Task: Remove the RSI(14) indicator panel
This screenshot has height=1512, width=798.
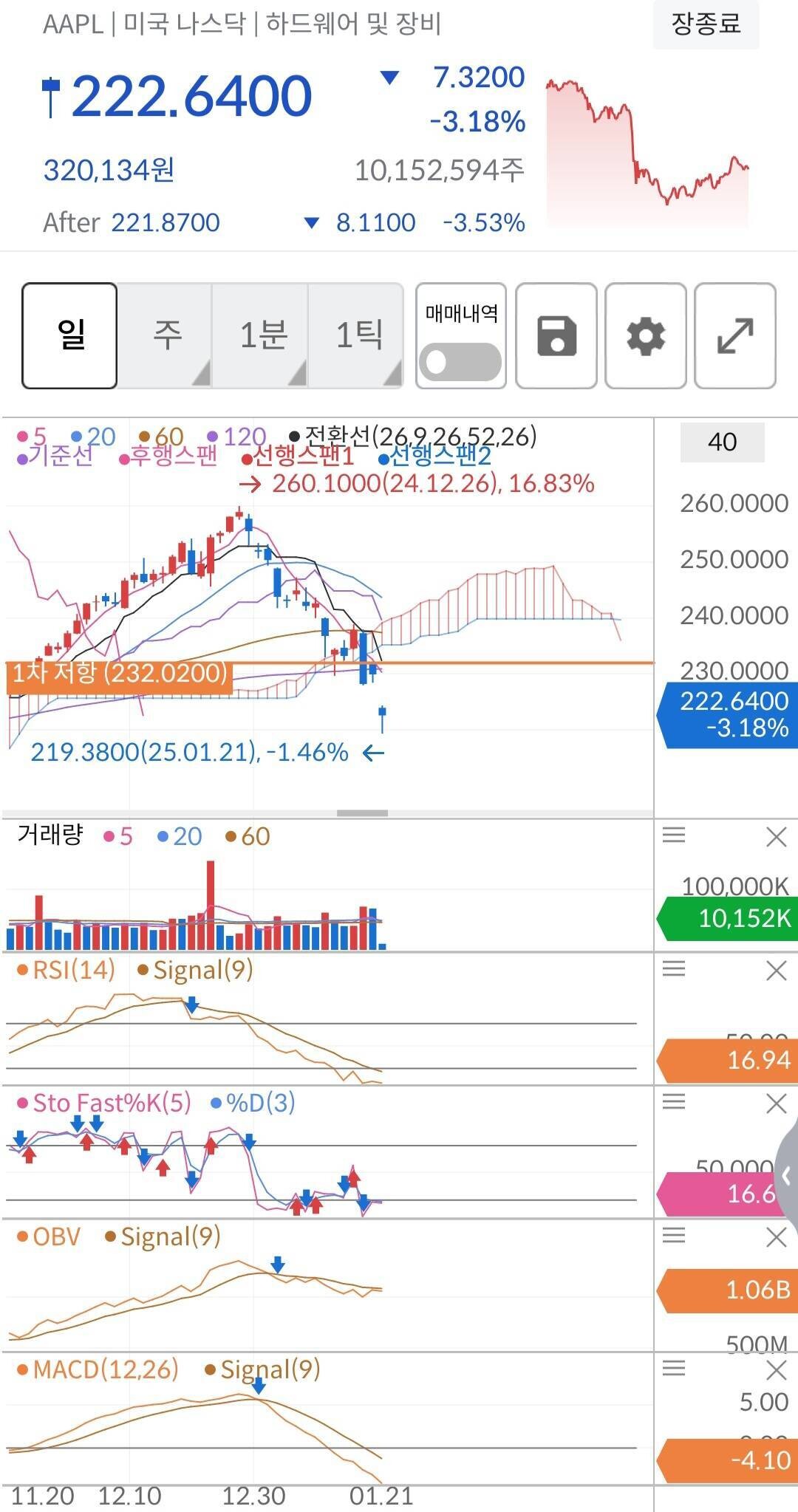Action: 777,971
